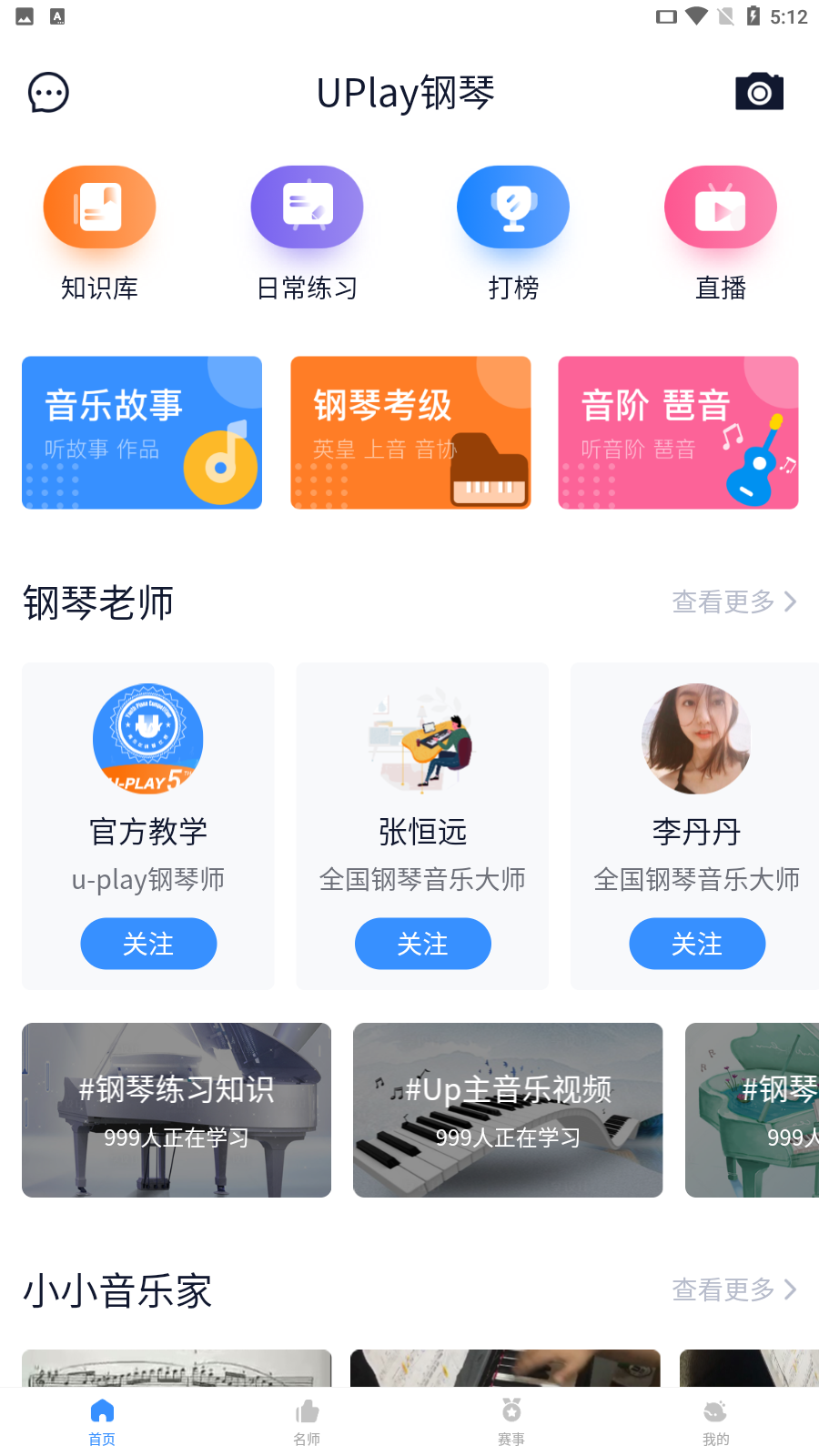Tap 关注 to follow teacher 李丹丹
This screenshot has width=819, height=1456.
[x=697, y=944]
